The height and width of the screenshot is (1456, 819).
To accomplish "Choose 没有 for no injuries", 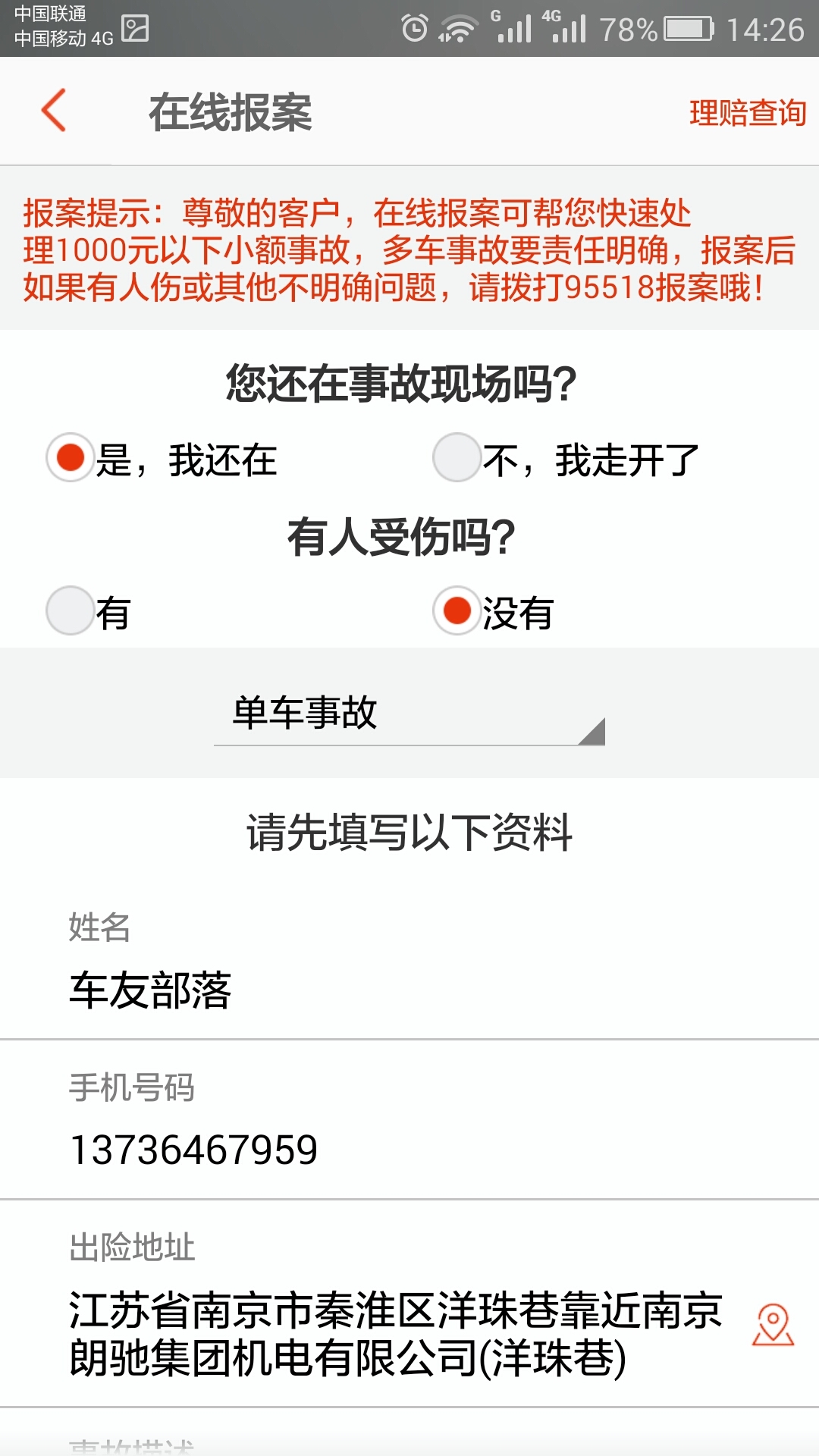I will click(x=494, y=611).
